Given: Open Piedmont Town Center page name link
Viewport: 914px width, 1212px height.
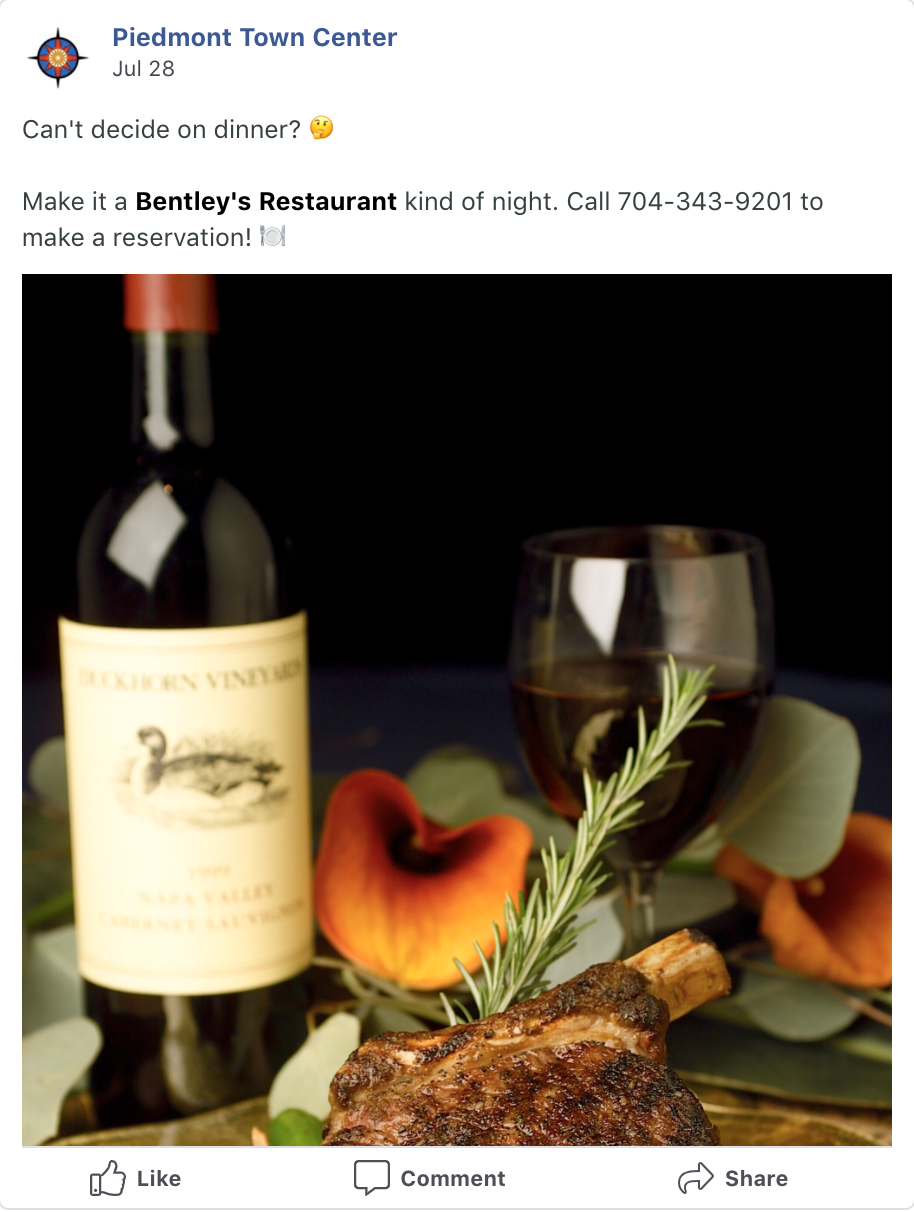Looking at the screenshot, I should [254, 38].
